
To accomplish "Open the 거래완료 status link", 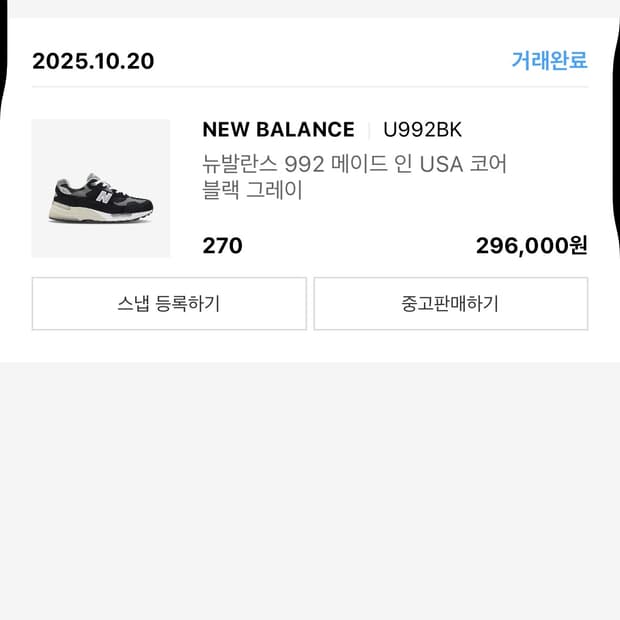I will (549, 60).
